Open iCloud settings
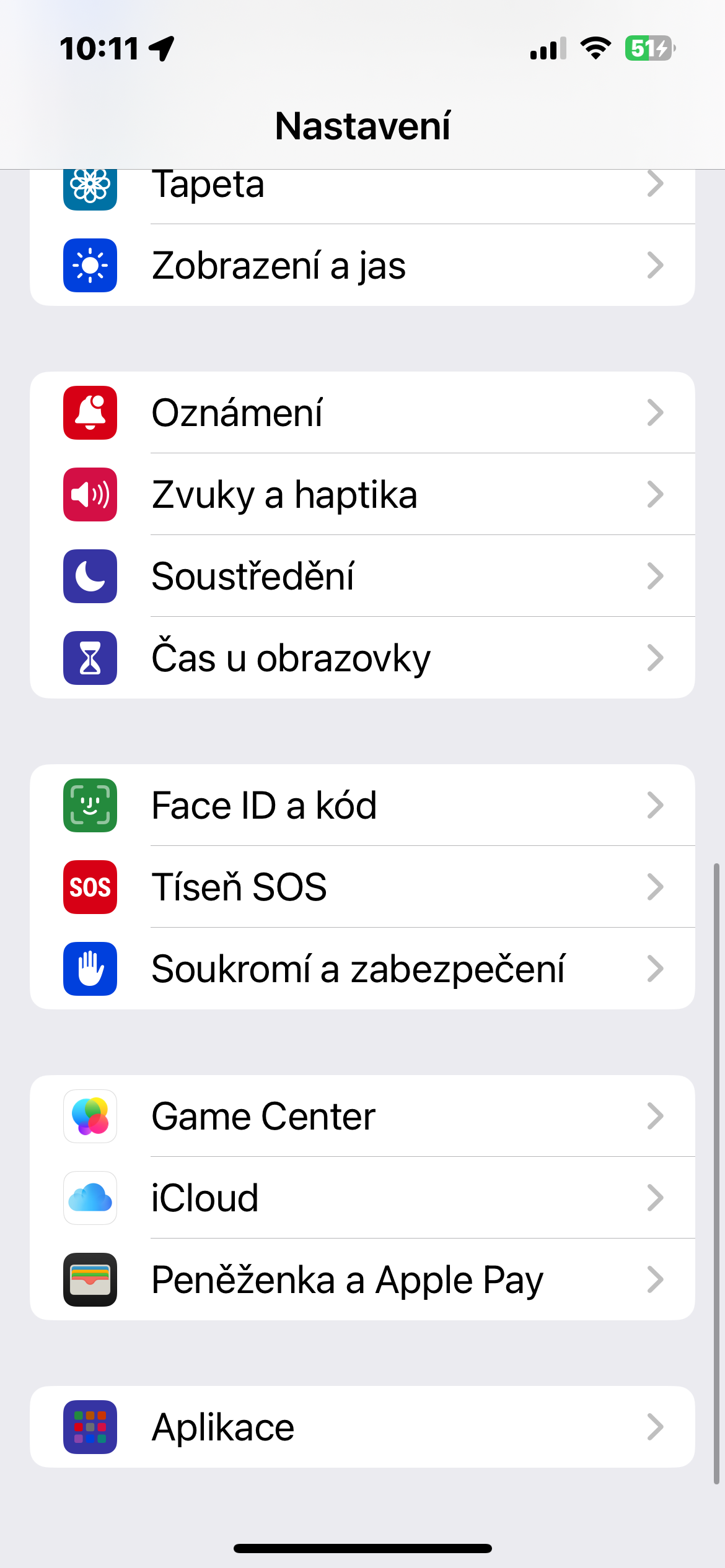 click(362, 1198)
